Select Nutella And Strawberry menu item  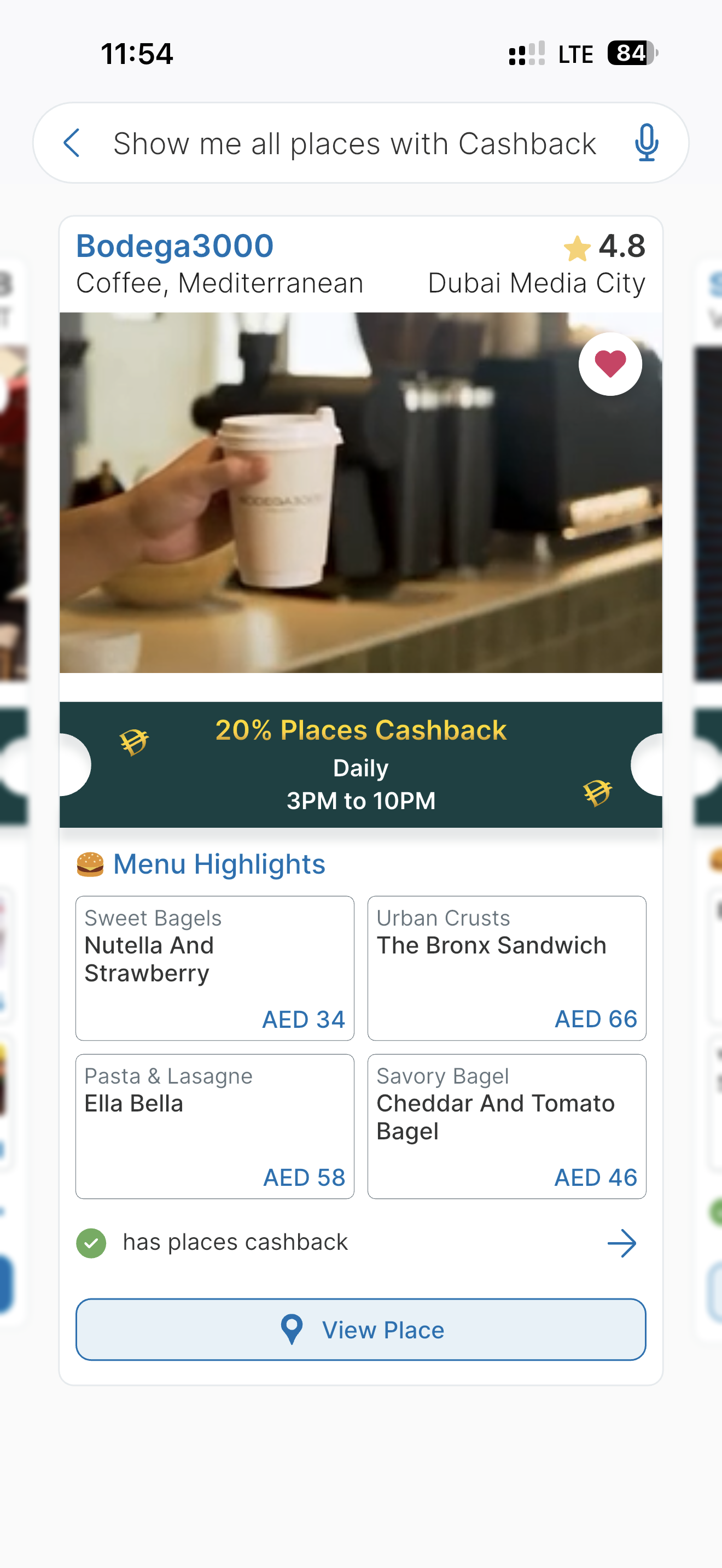click(x=214, y=968)
